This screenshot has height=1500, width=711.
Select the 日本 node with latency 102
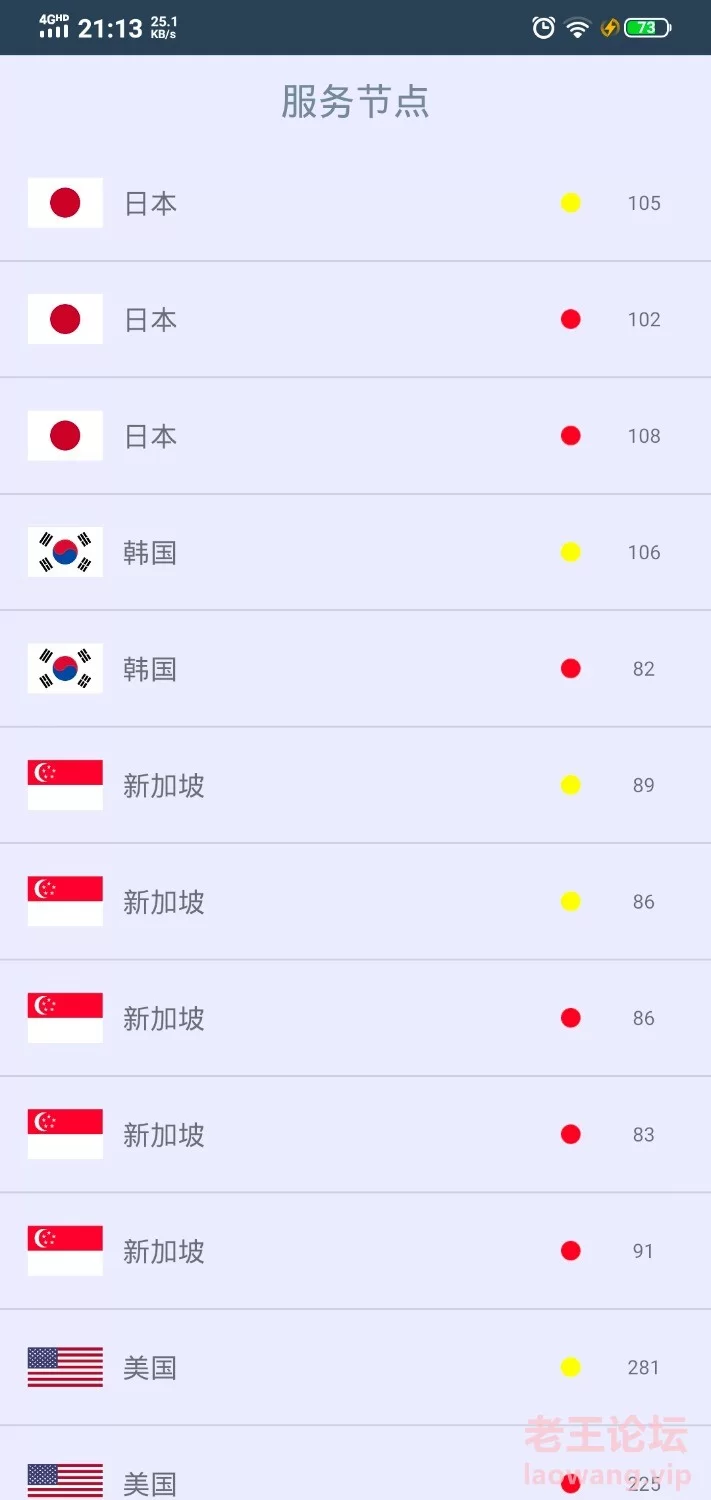[x=355, y=320]
